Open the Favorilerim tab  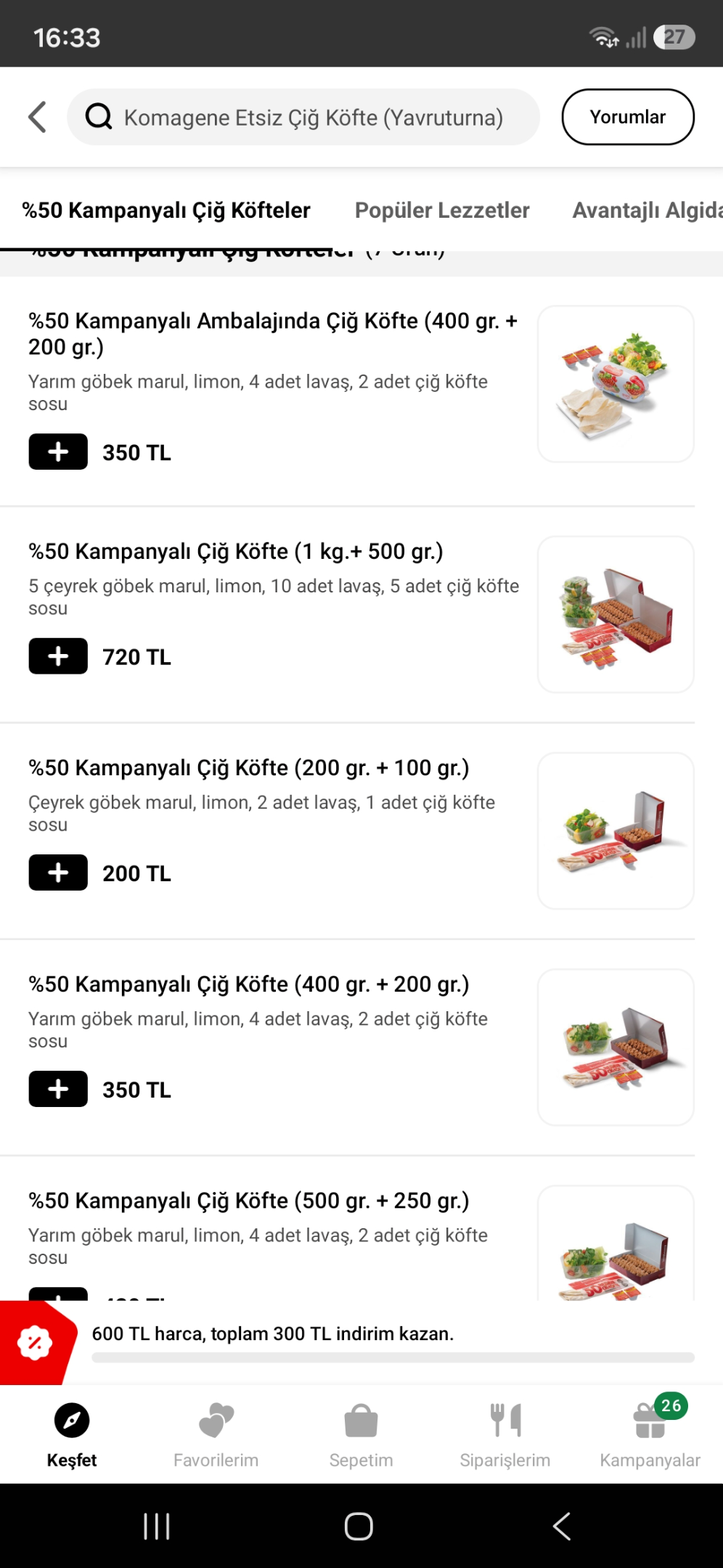click(x=216, y=1434)
